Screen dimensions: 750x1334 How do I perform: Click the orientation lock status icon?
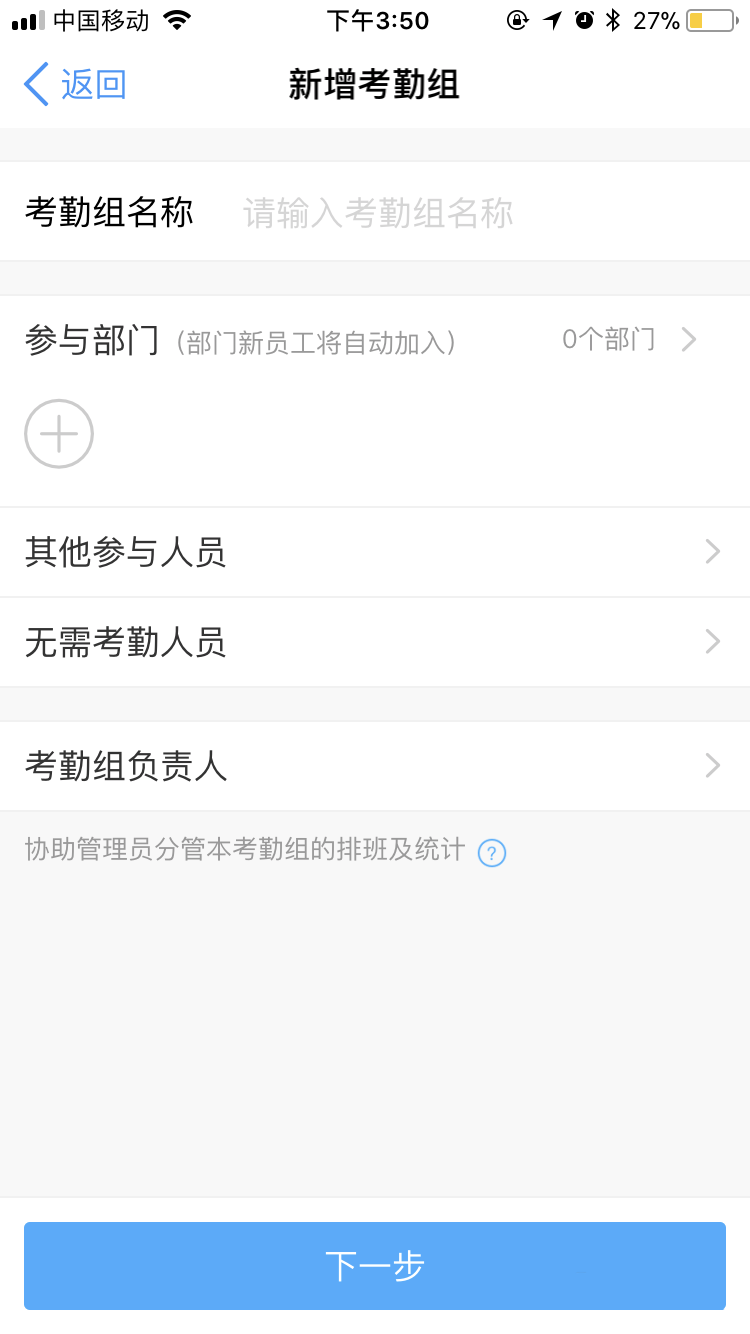[x=519, y=18]
